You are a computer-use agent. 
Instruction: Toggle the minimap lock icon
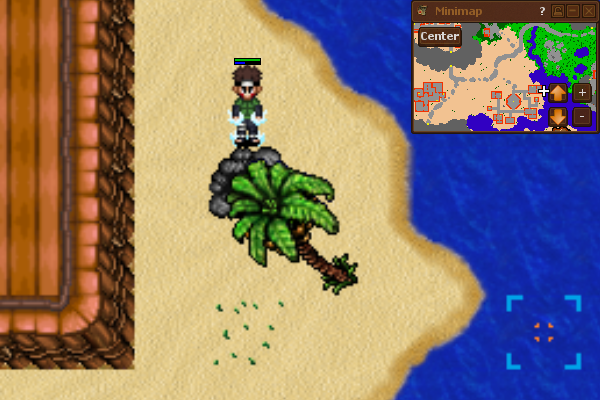[x=558, y=10]
